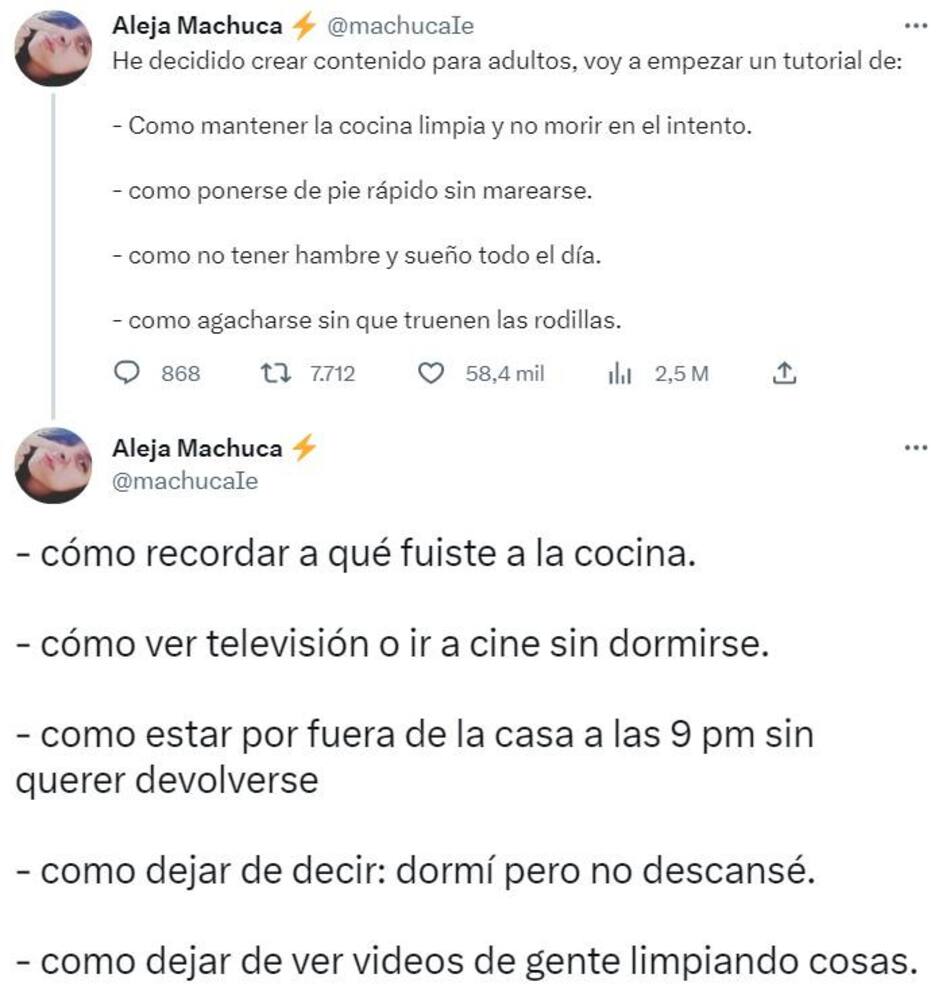Visit @machucaIe handle in the second tweet

[x=185, y=481]
